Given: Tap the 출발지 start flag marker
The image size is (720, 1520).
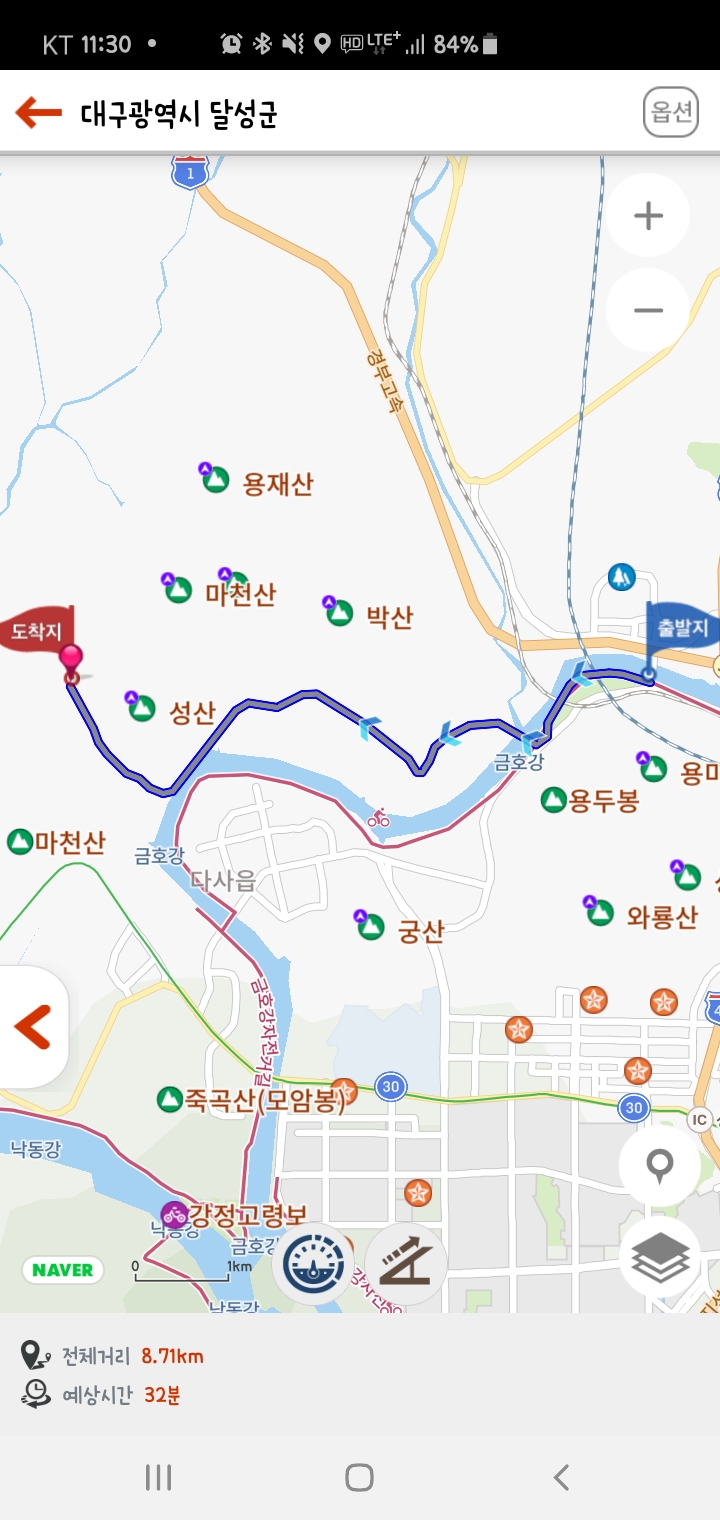Looking at the screenshot, I should pos(680,627).
